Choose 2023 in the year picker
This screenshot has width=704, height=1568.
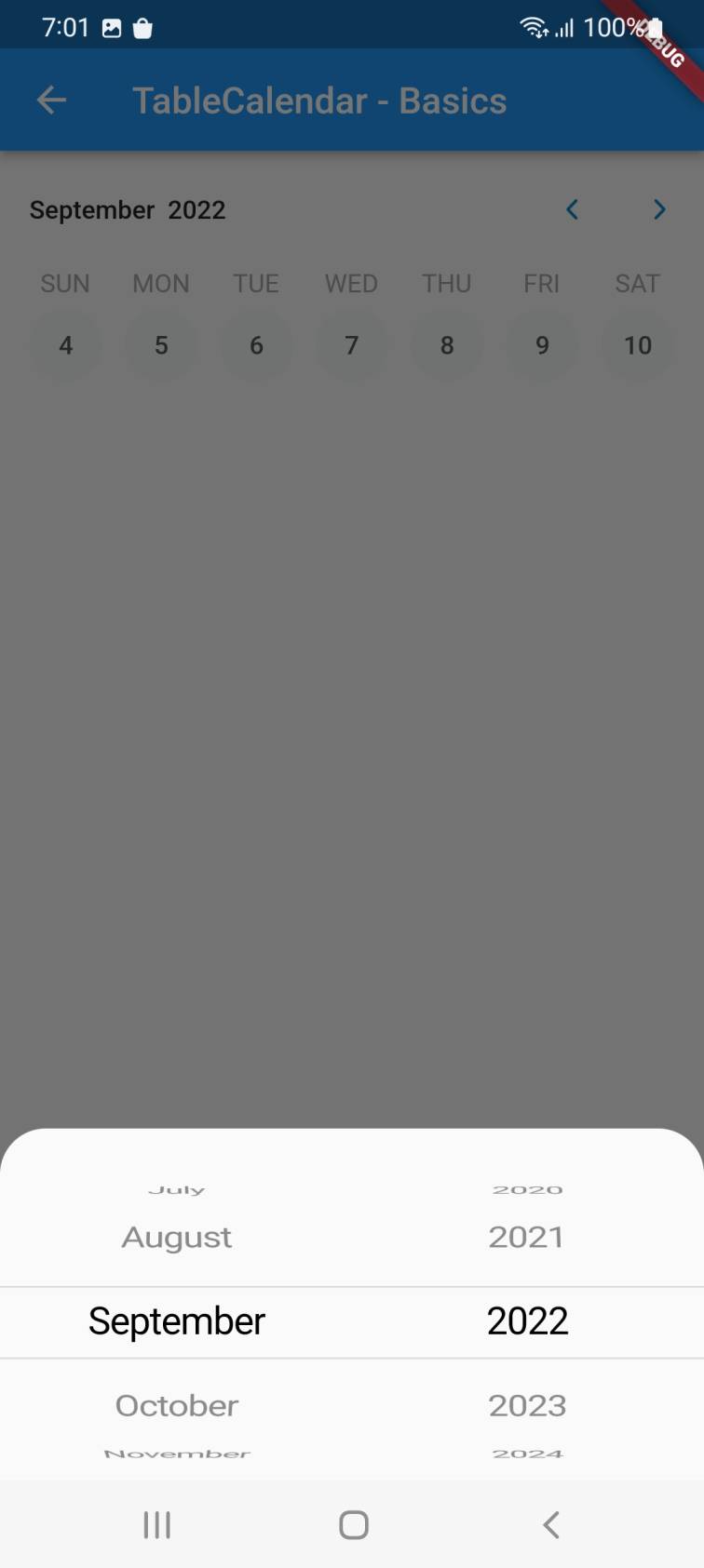[526, 1405]
